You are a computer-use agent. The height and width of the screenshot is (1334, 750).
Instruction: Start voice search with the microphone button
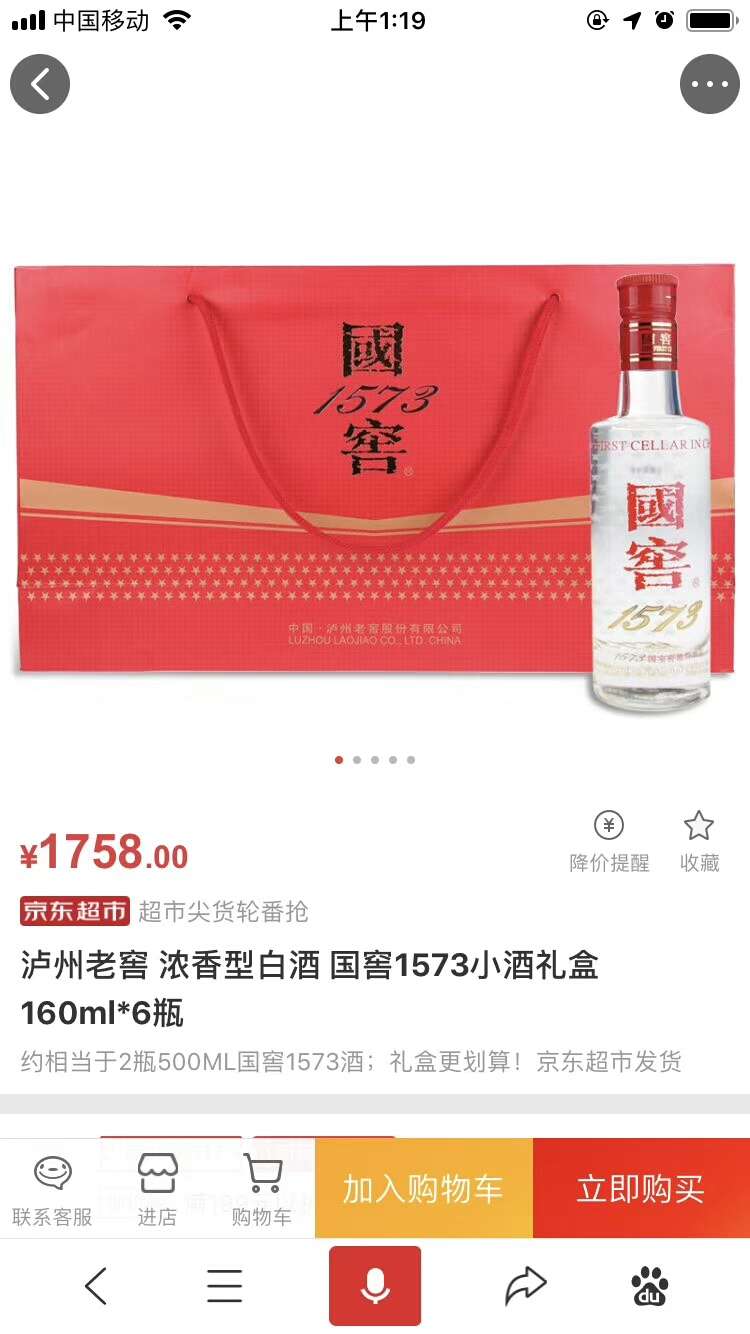375,1286
